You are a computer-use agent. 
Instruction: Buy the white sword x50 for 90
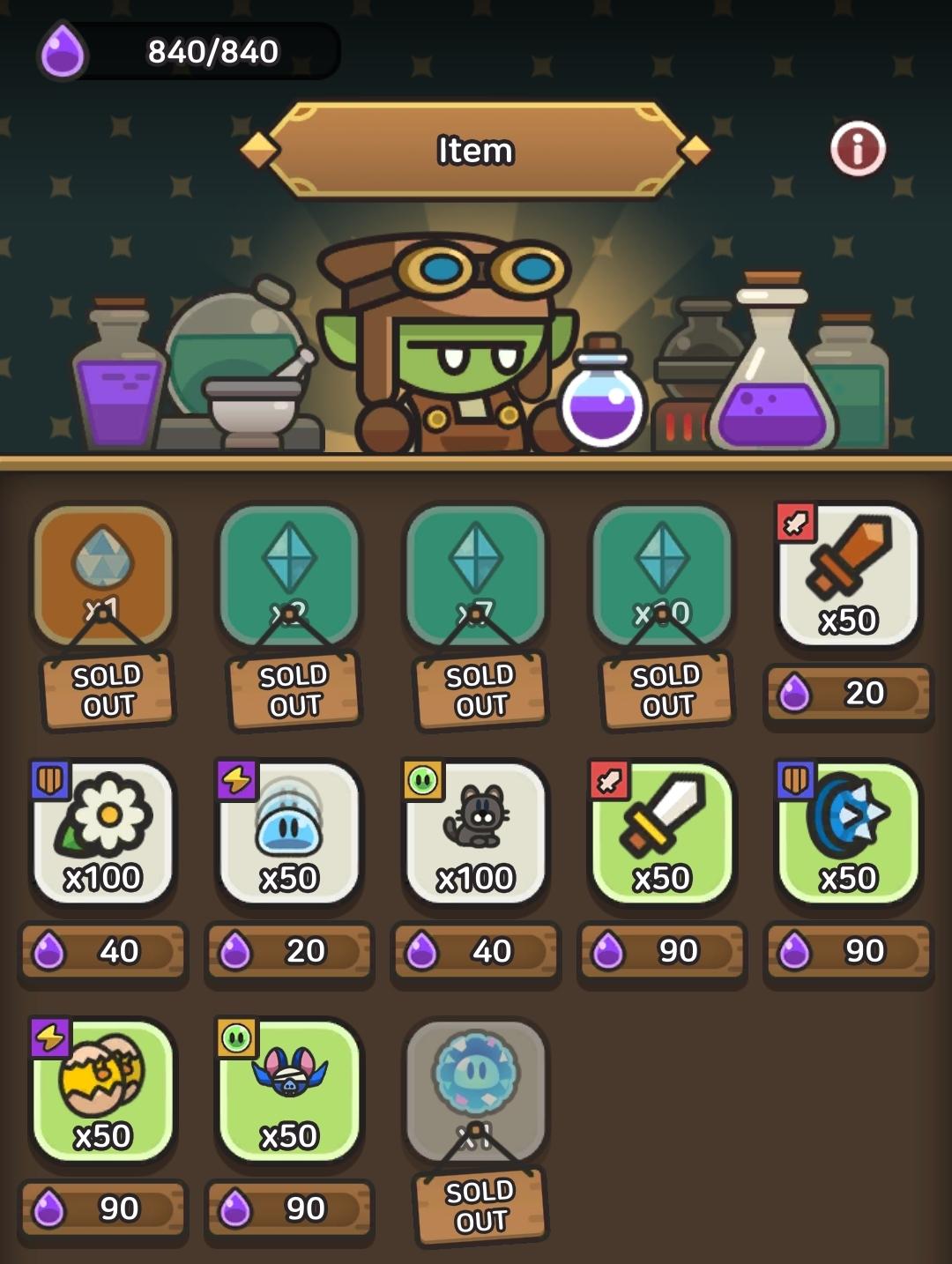(x=662, y=833)
